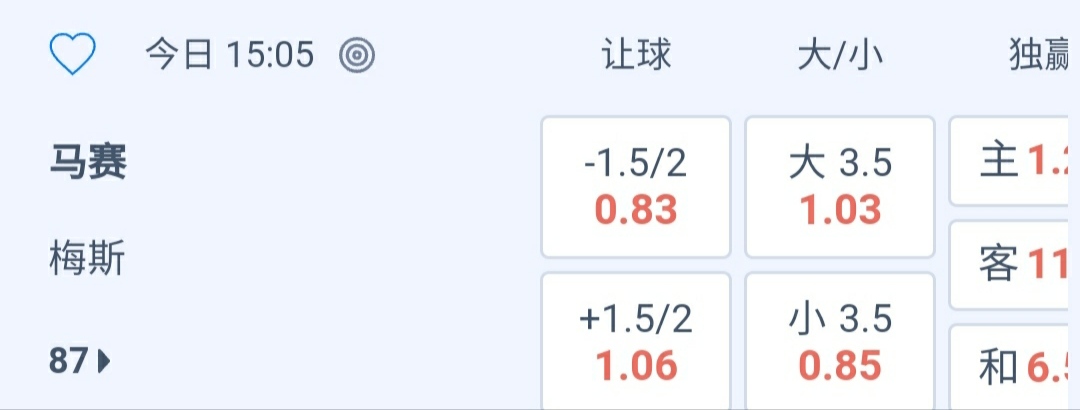Pick the 客 away win odds
This screenshot has height=410, width=1080.
click(x=1015, y=265)
